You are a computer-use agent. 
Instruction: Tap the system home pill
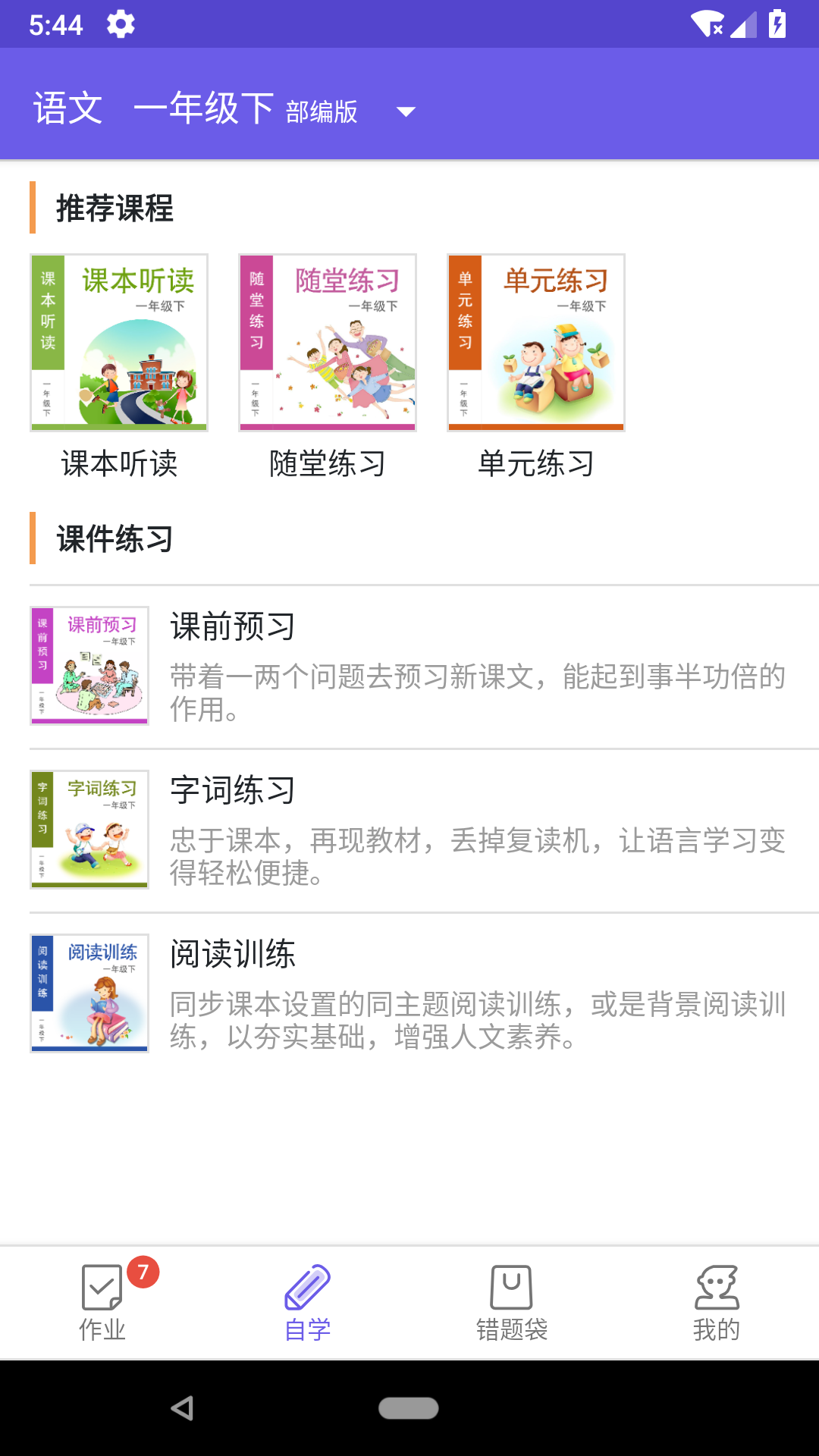[x=409, y=1408]
